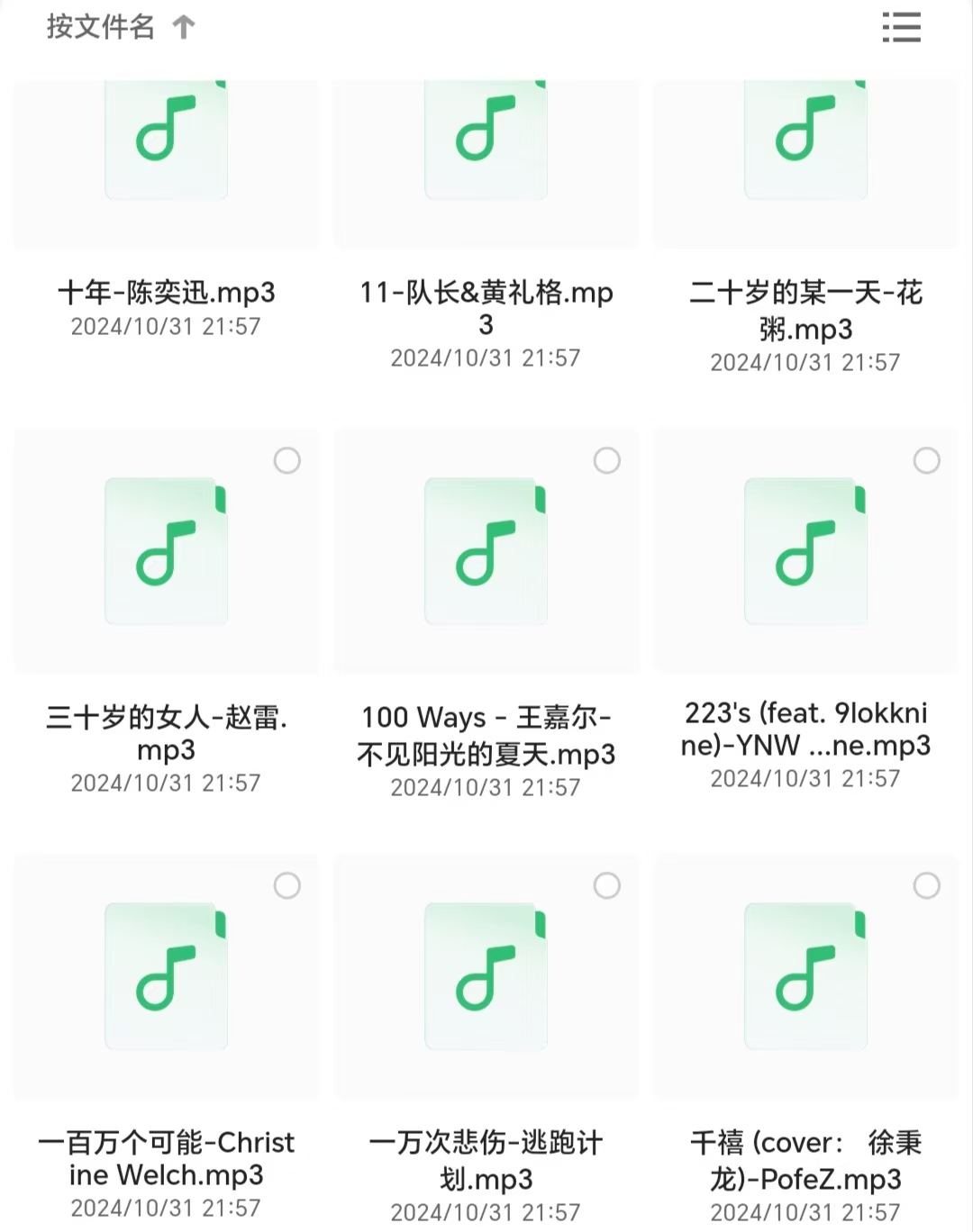Open 三十岁的女人-赵雷.mp3 file

tap(167, 551)
